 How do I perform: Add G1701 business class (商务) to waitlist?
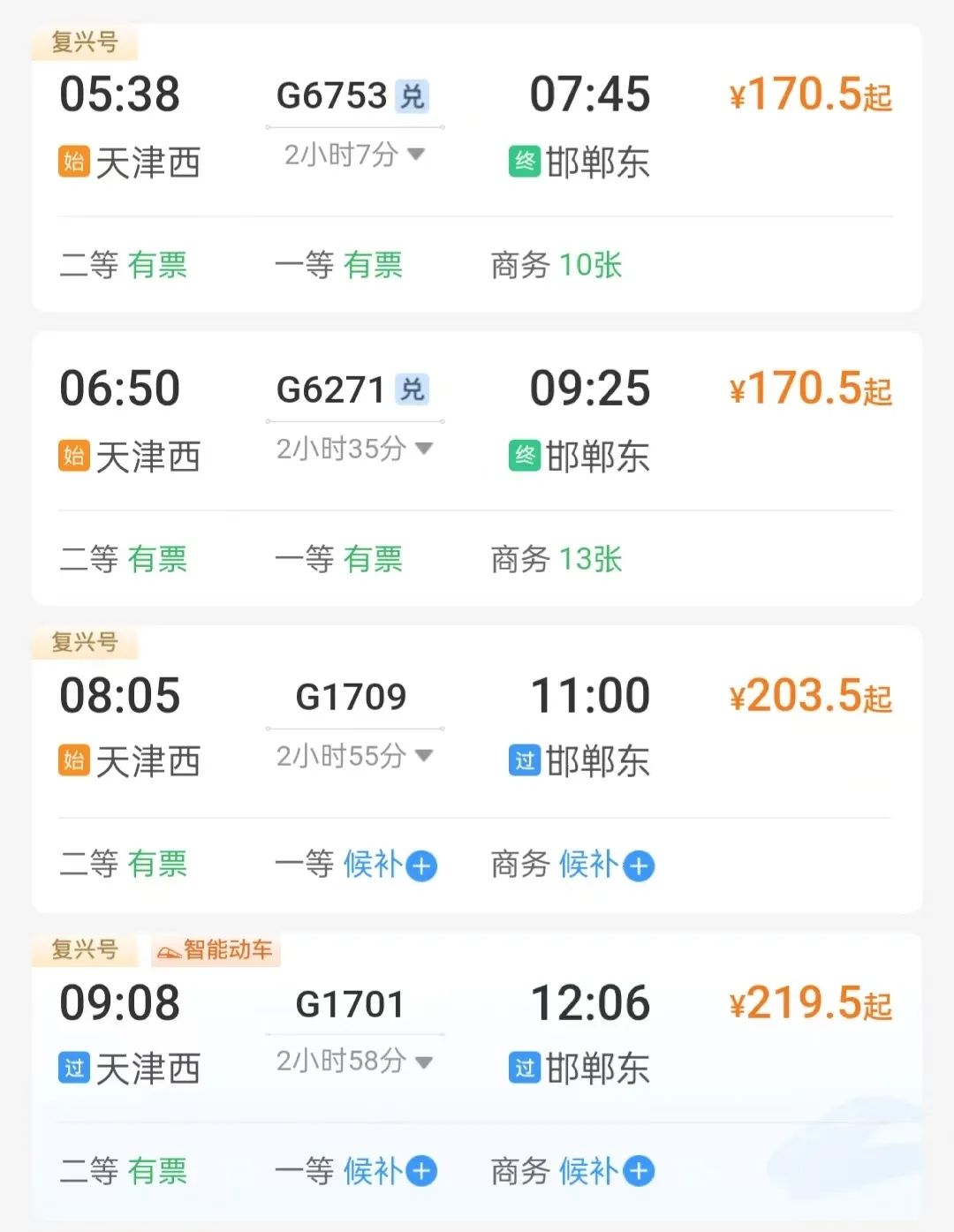[639, 1172]
